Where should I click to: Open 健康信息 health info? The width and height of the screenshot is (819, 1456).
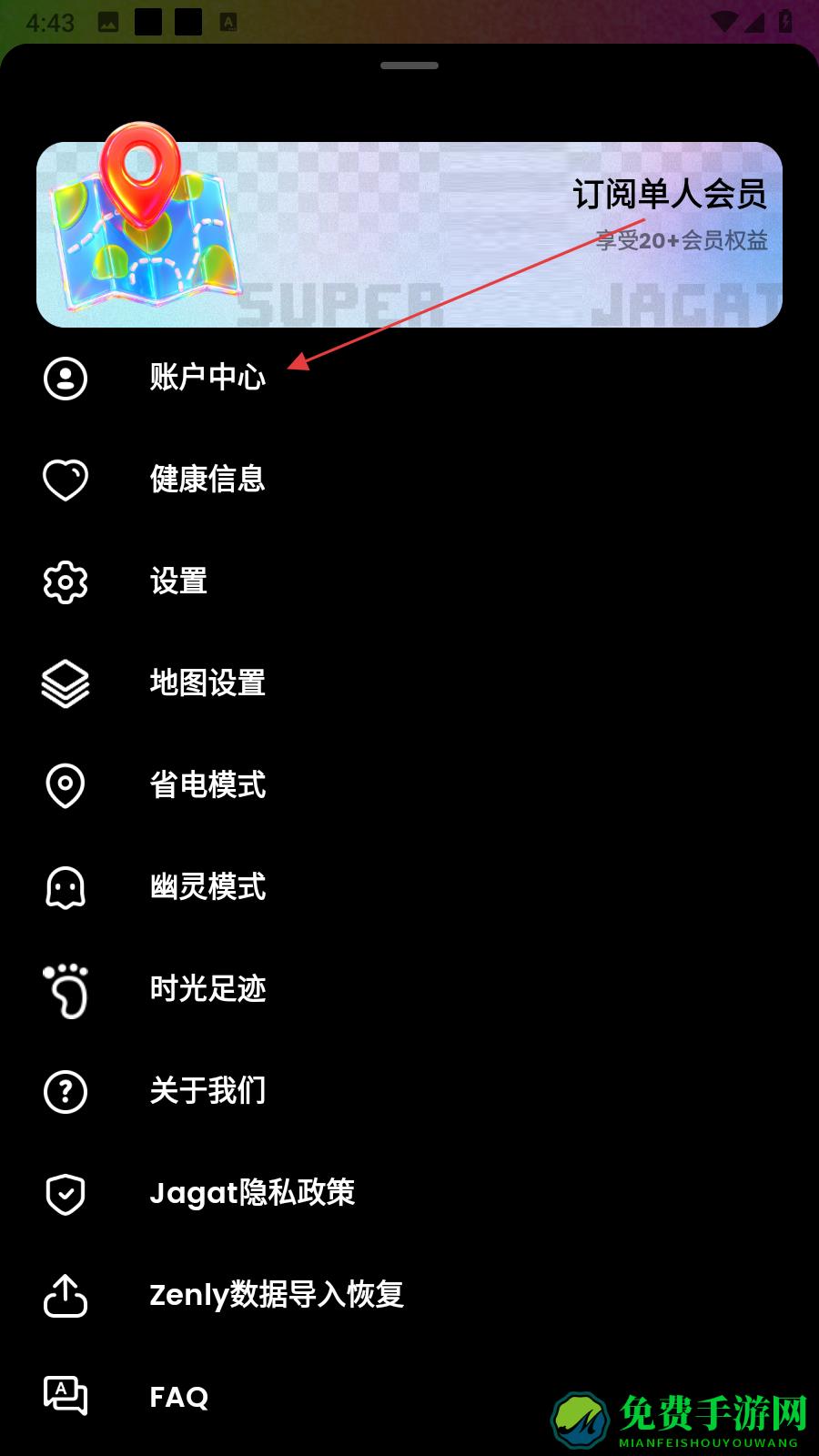tap(207, 480)
